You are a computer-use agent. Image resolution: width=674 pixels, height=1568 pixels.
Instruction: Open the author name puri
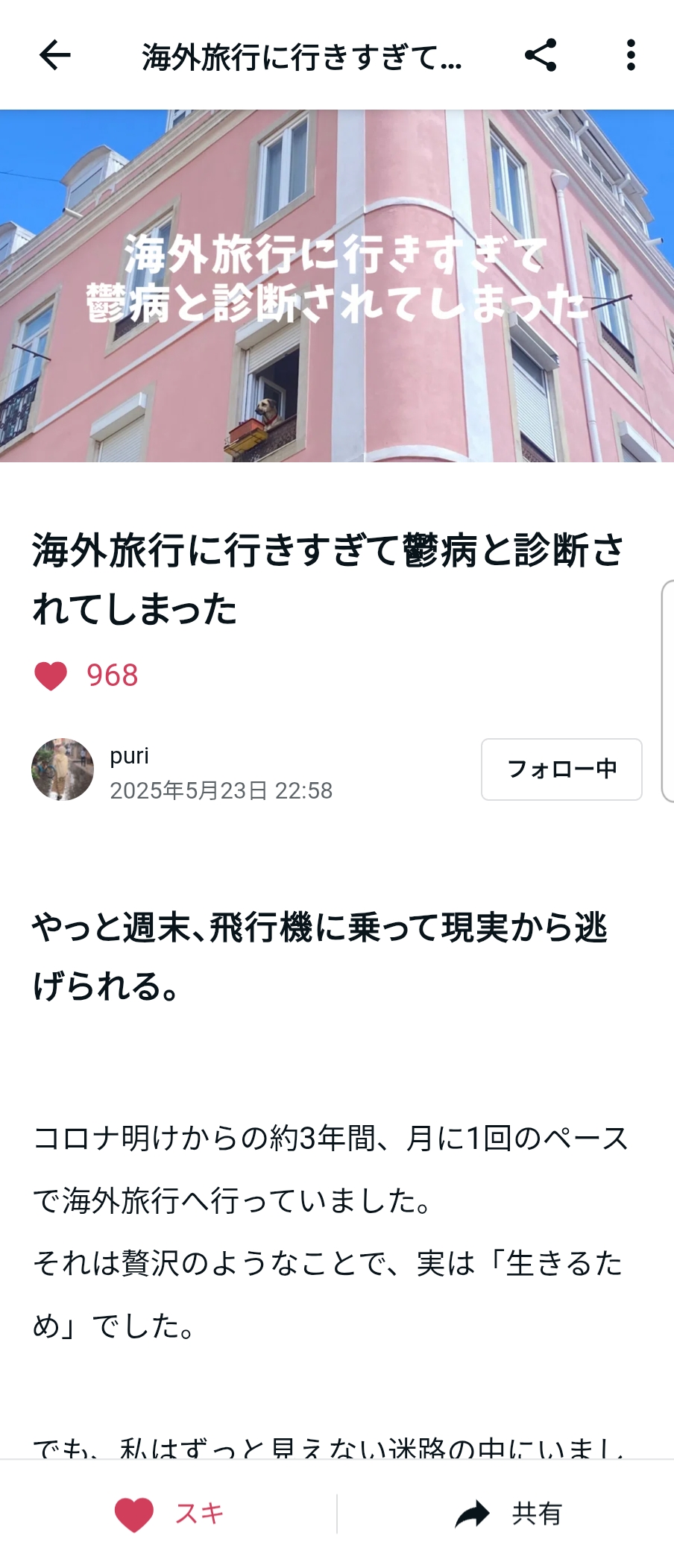129,755
